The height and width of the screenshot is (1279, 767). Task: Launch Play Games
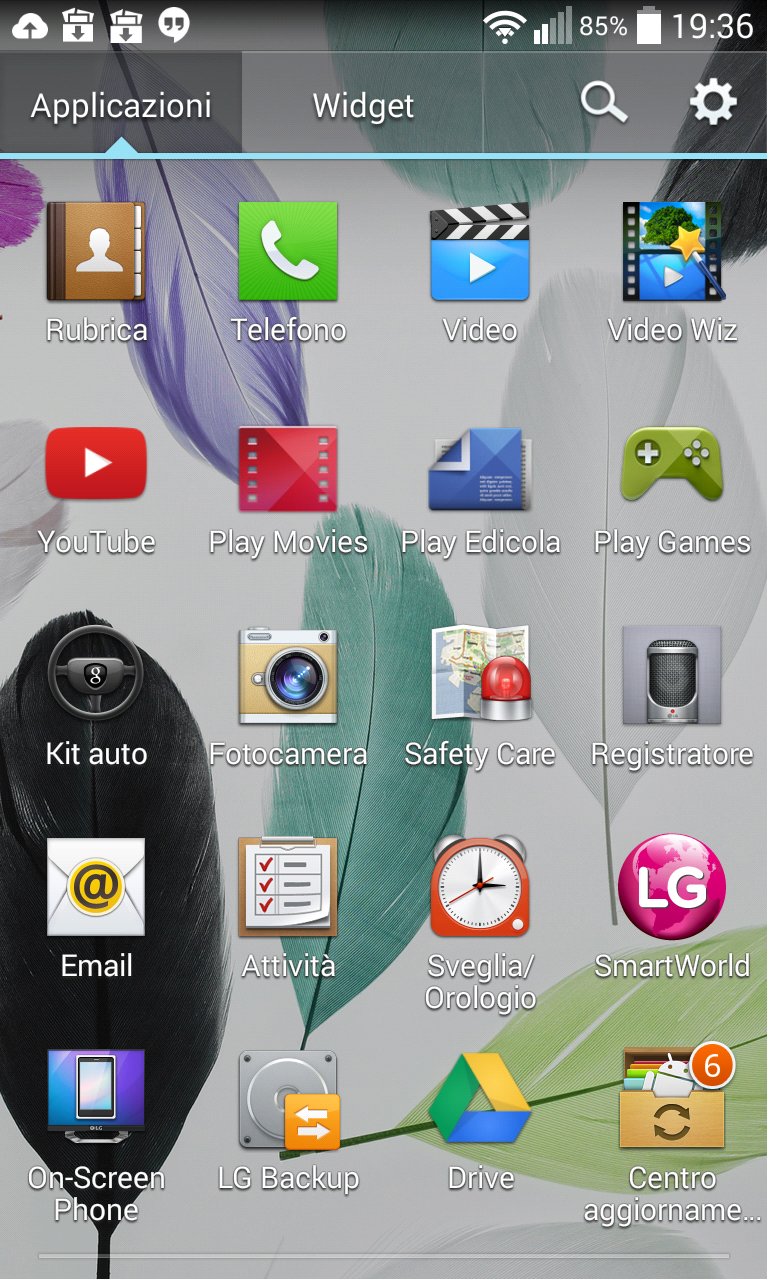pyautogui.click(x=672, y=464)
